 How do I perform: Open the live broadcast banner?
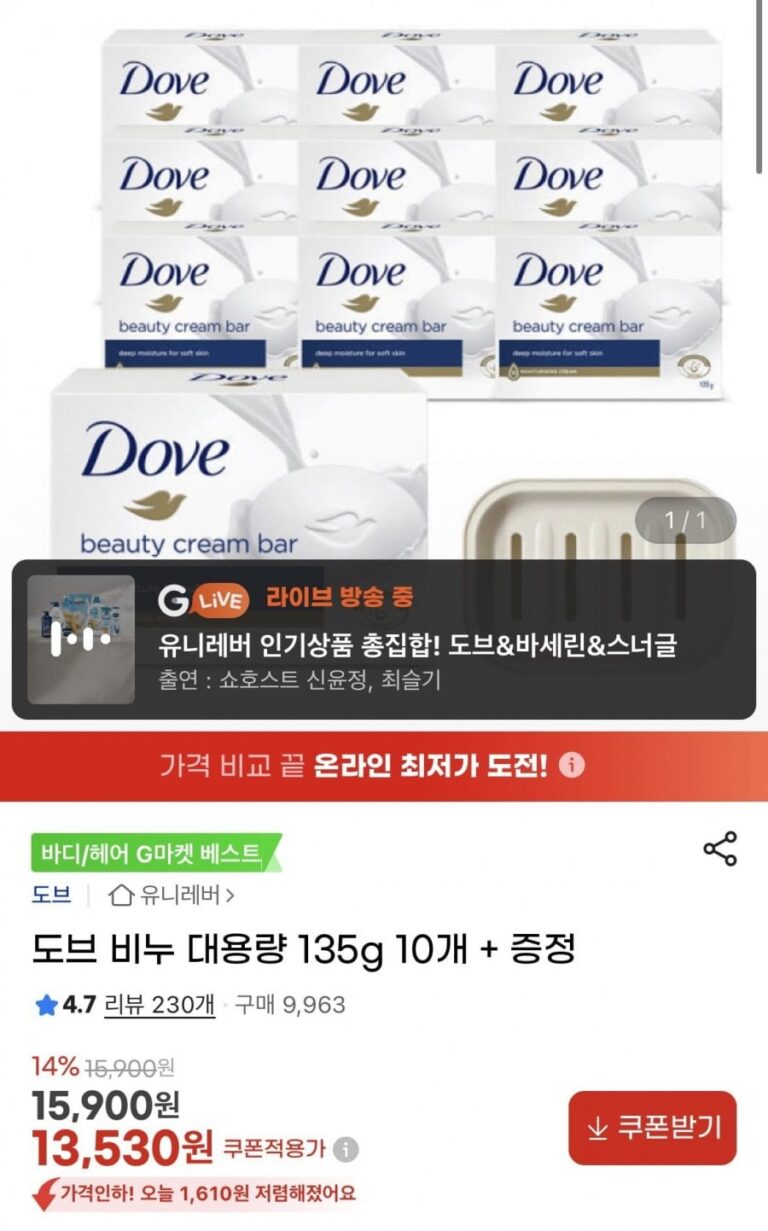384,640
